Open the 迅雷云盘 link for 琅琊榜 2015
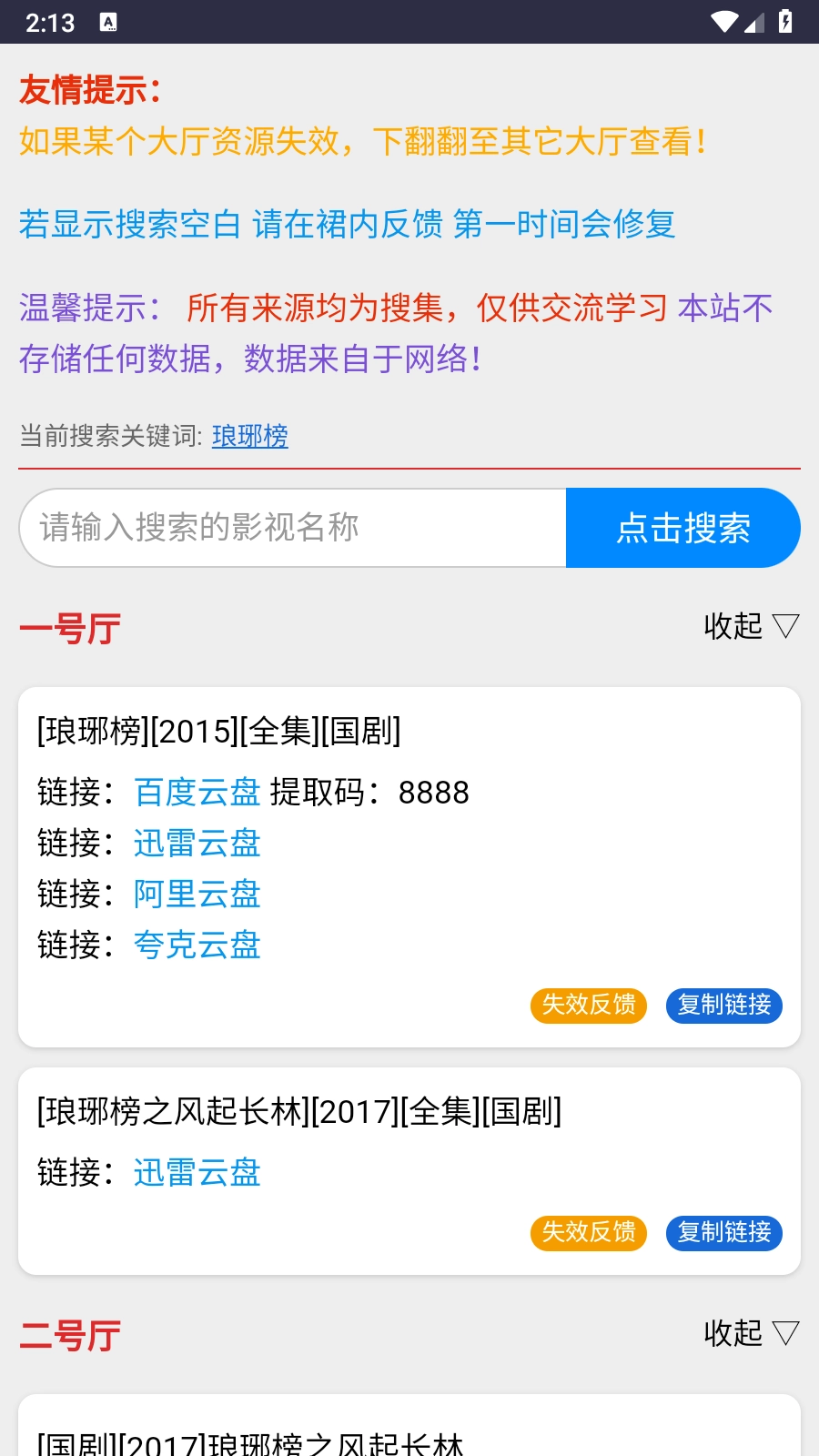Viewport: 819px width, 1456px height. point(197,844)
